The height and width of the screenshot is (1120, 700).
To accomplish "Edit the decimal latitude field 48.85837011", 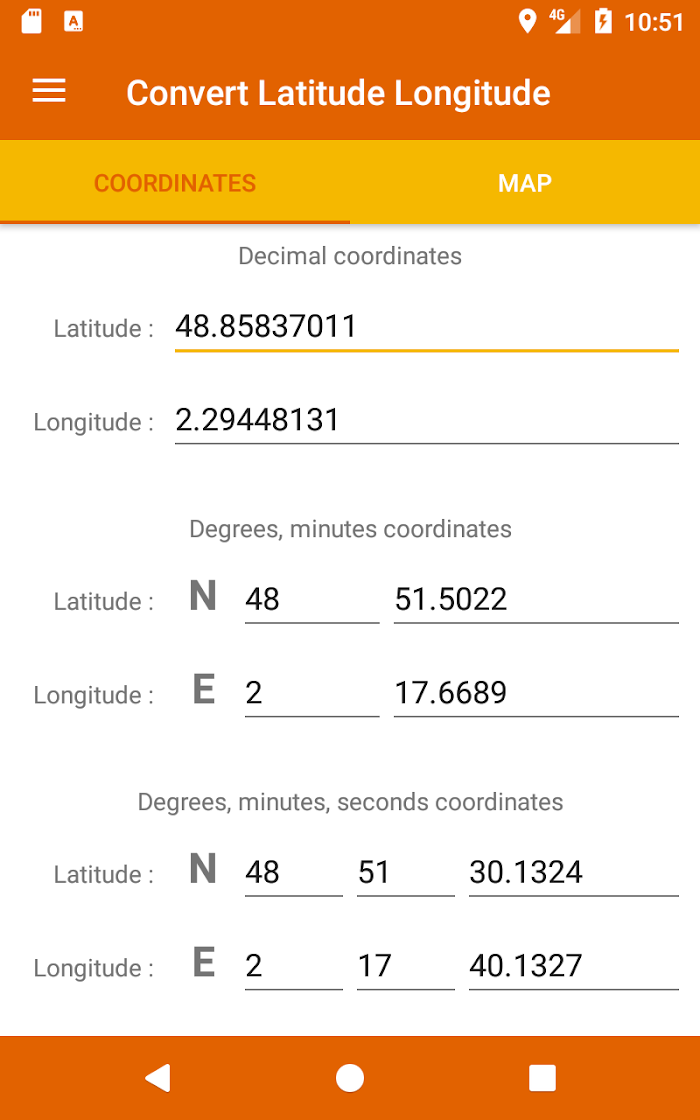I will click(426, 328).
